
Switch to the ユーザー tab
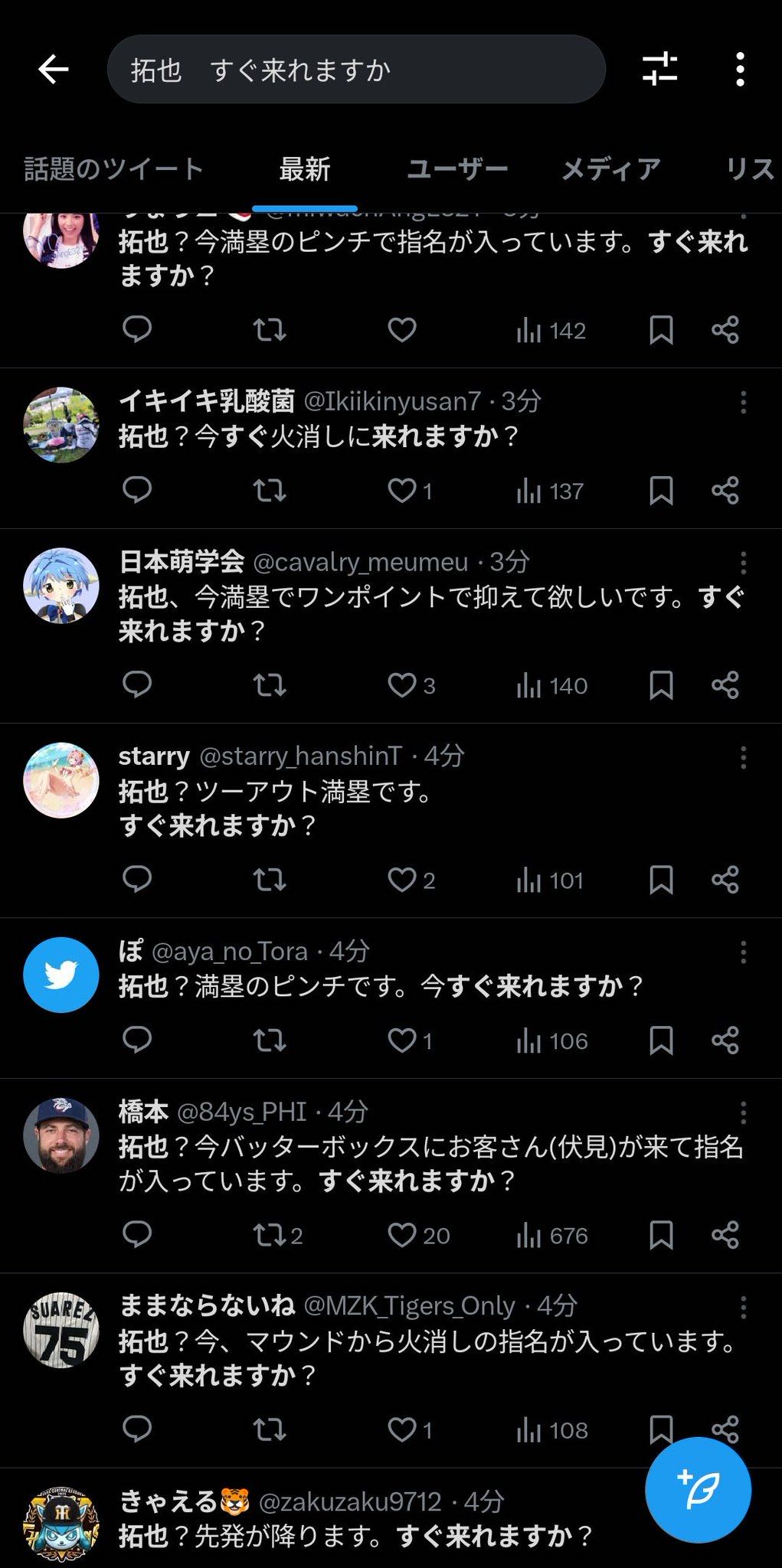tap(457, 169)
